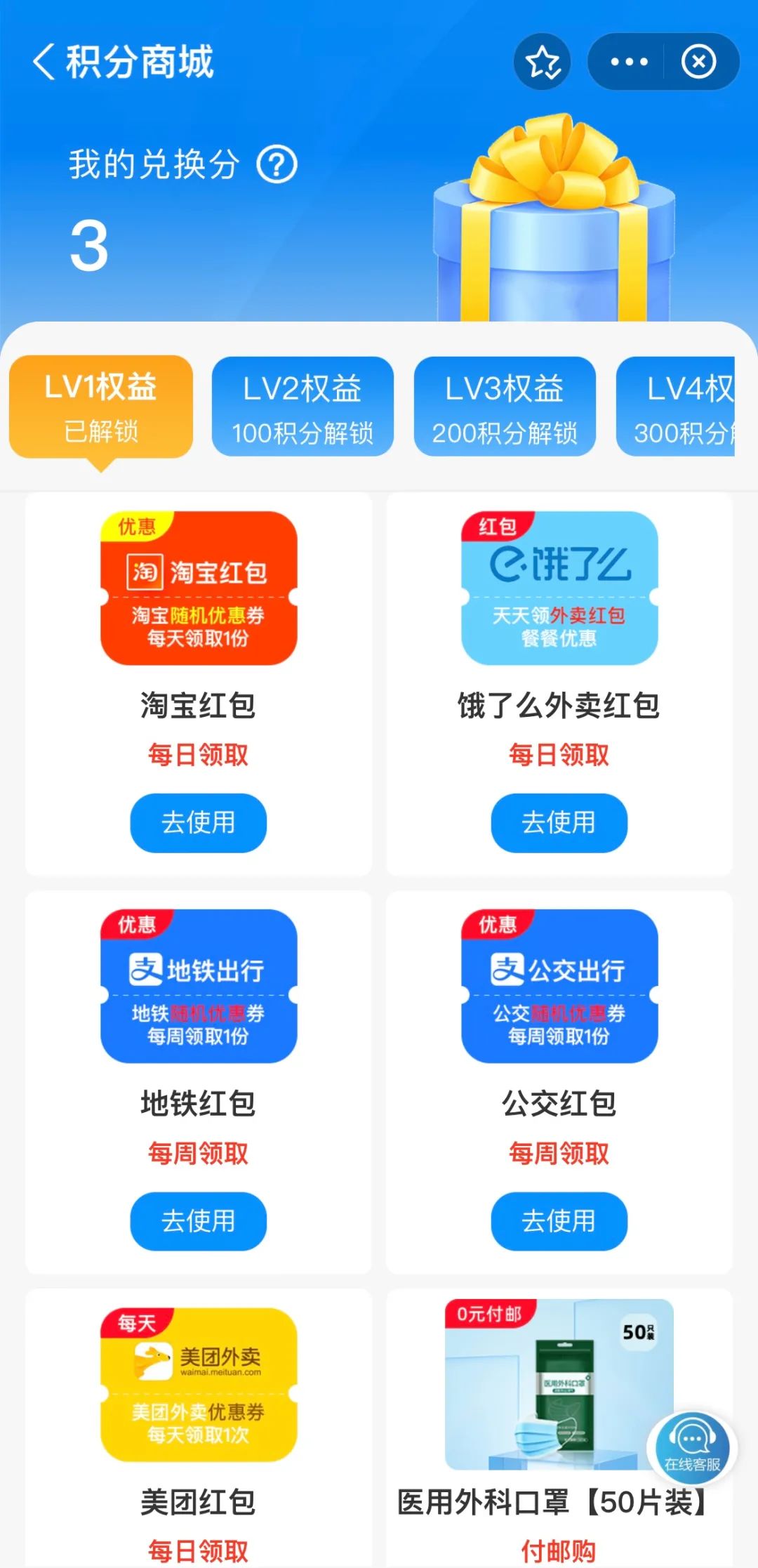Close the mini program

(x=698, y=62)
